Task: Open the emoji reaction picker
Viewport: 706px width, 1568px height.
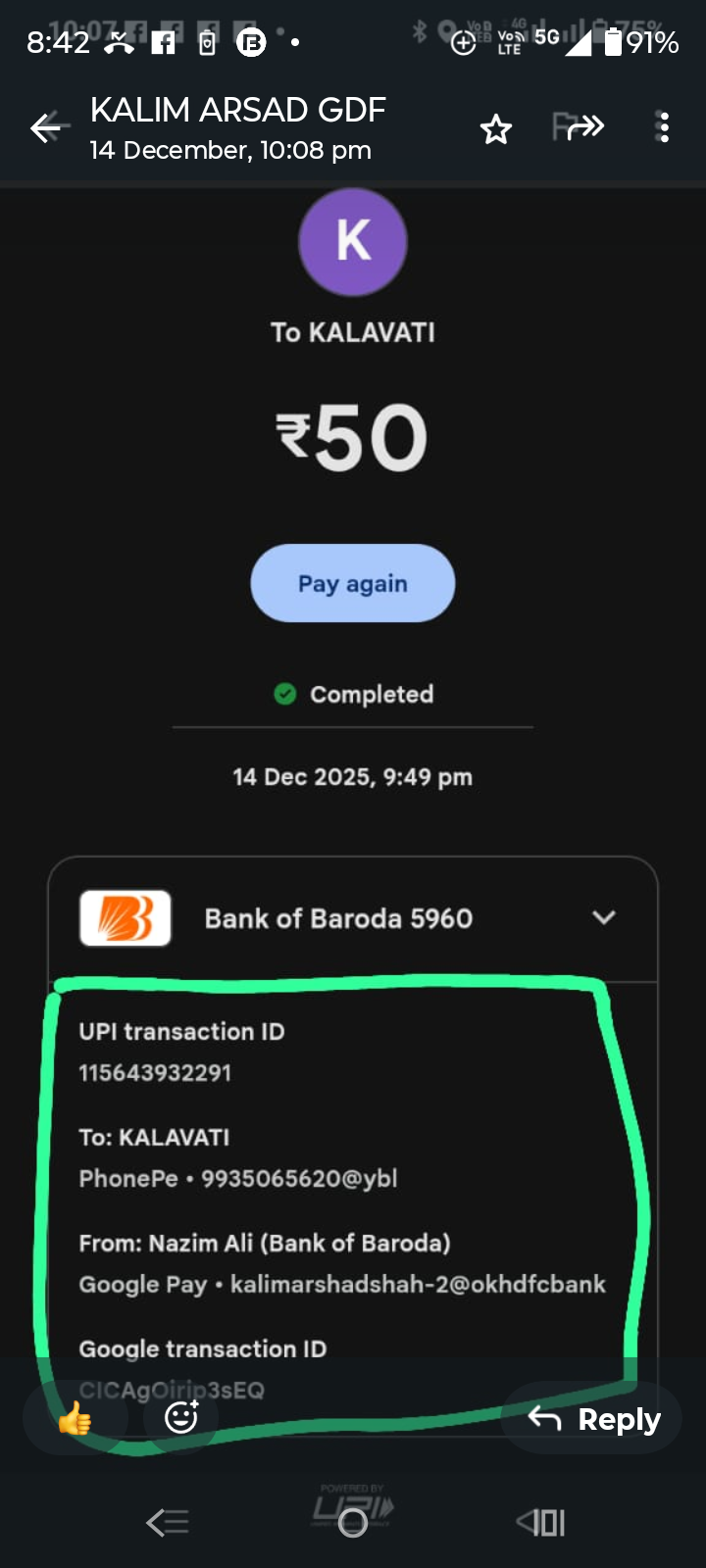Action: [x=181, y=1417]
